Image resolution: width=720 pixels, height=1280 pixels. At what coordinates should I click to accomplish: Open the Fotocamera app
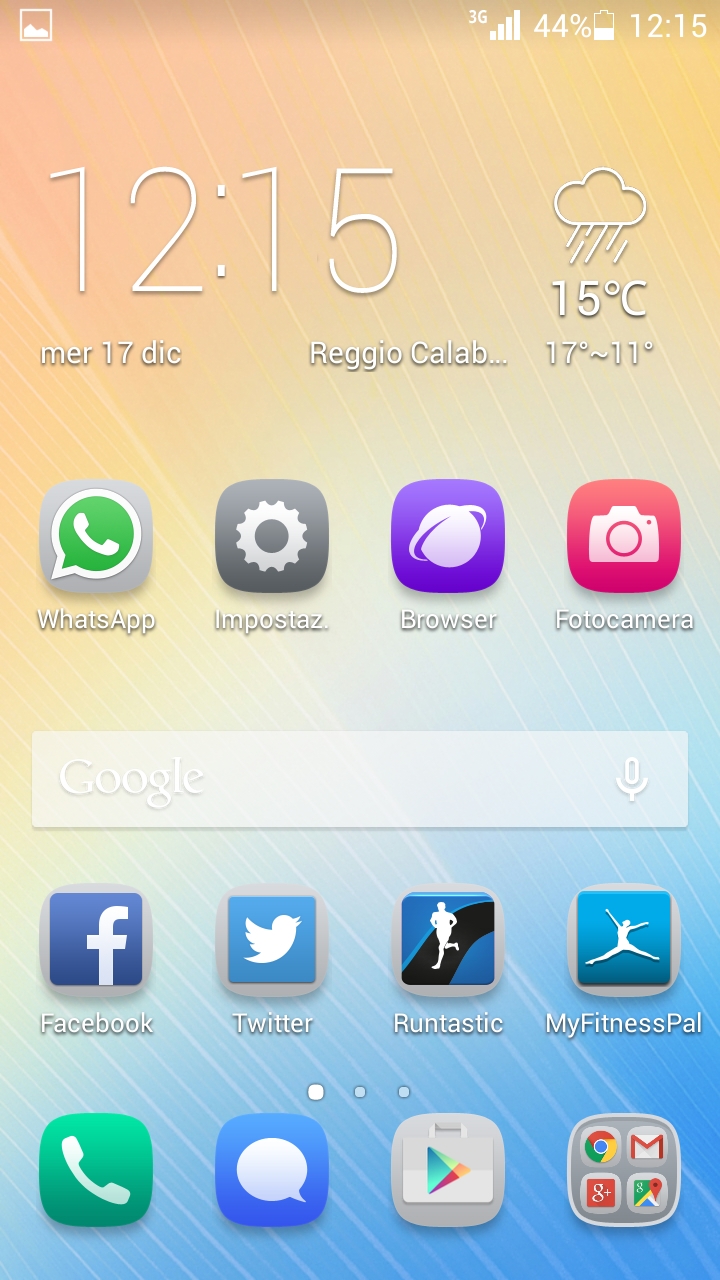click(624, 537)
